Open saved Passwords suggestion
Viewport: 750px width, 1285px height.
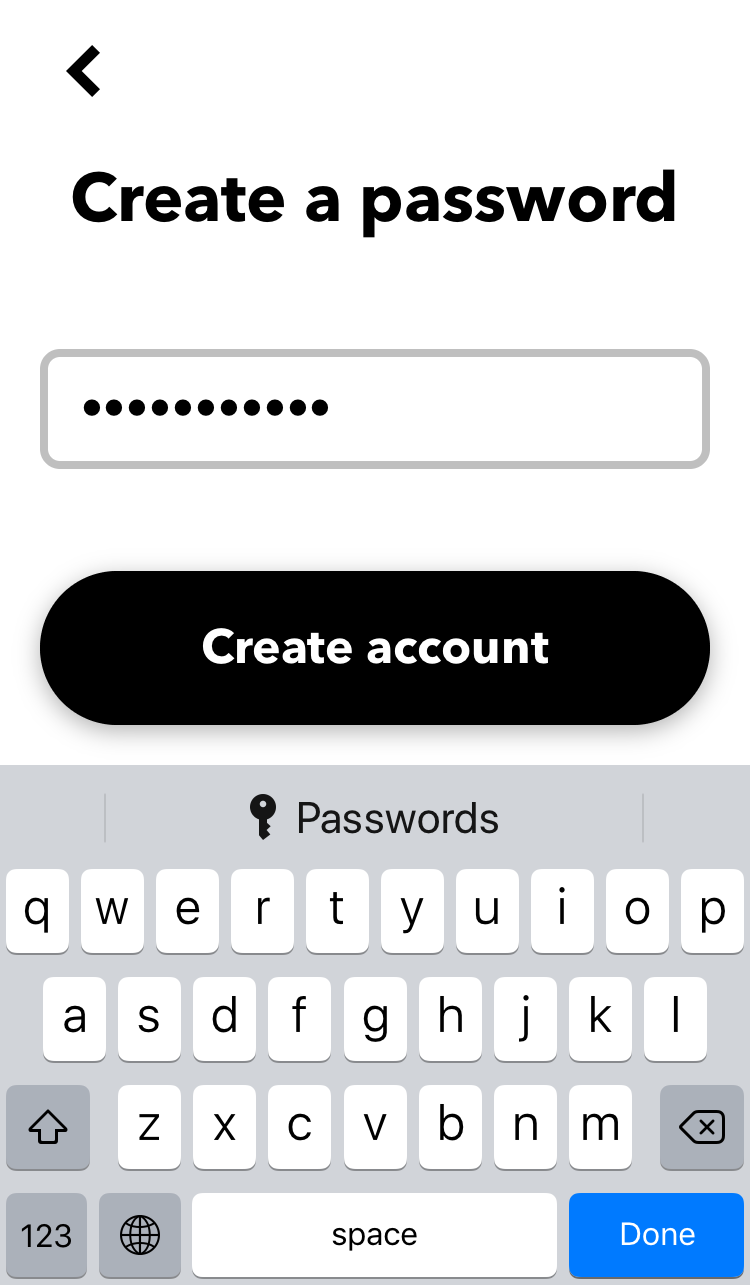374,819
